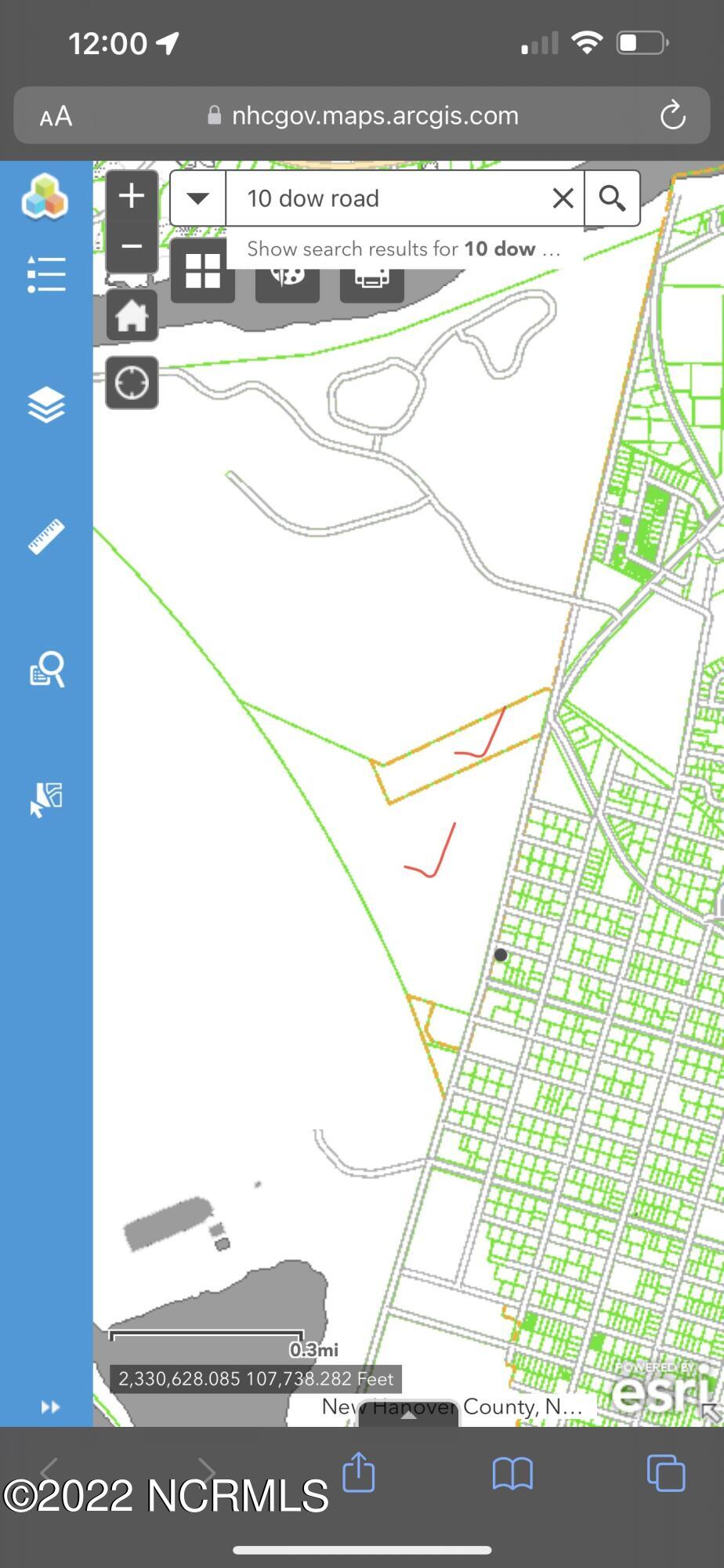Open Safari bookmarks
The height and width of the screenshot is (1568, 724).
point(512,1472)
